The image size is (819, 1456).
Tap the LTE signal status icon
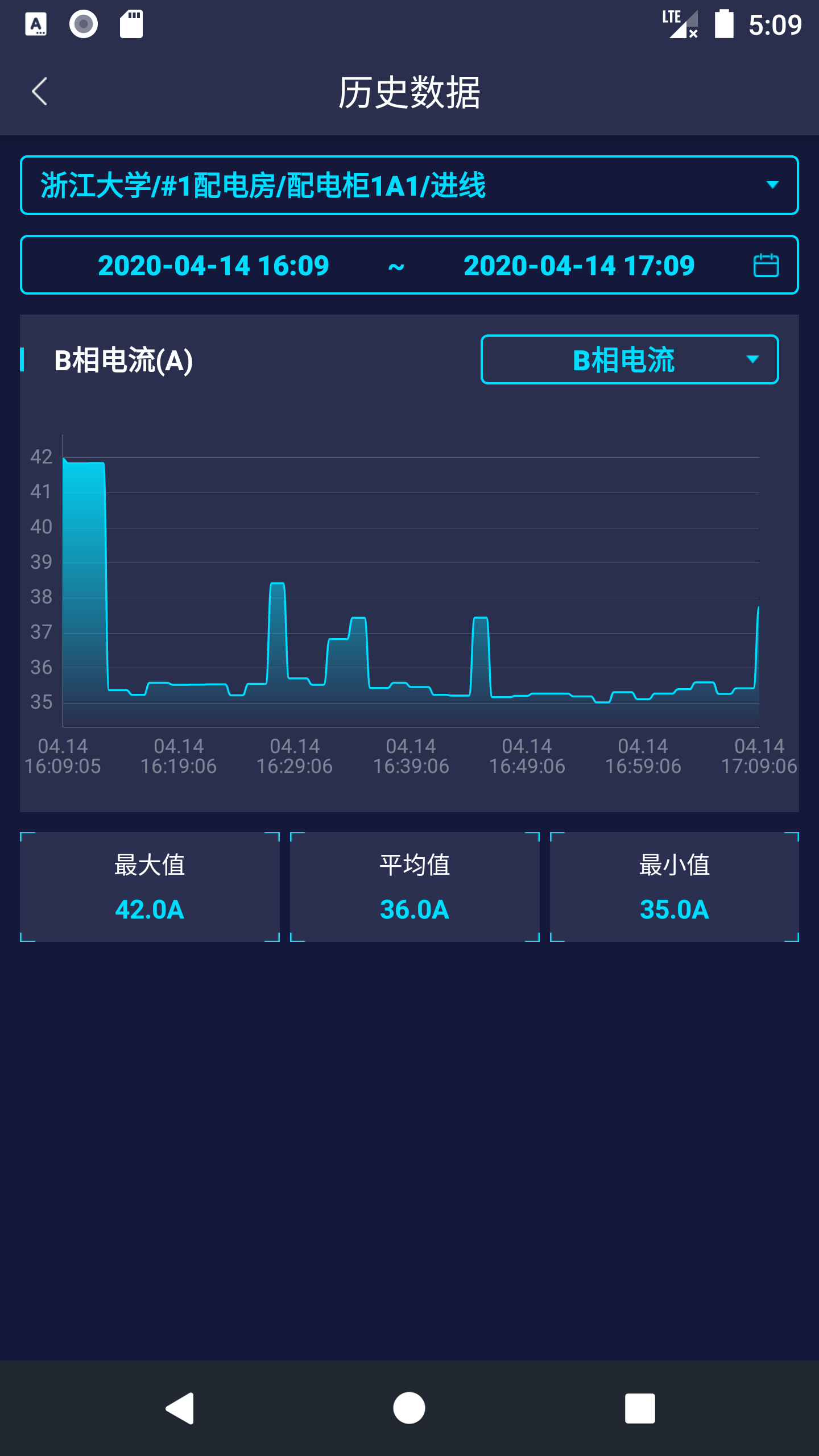[680, 25]
